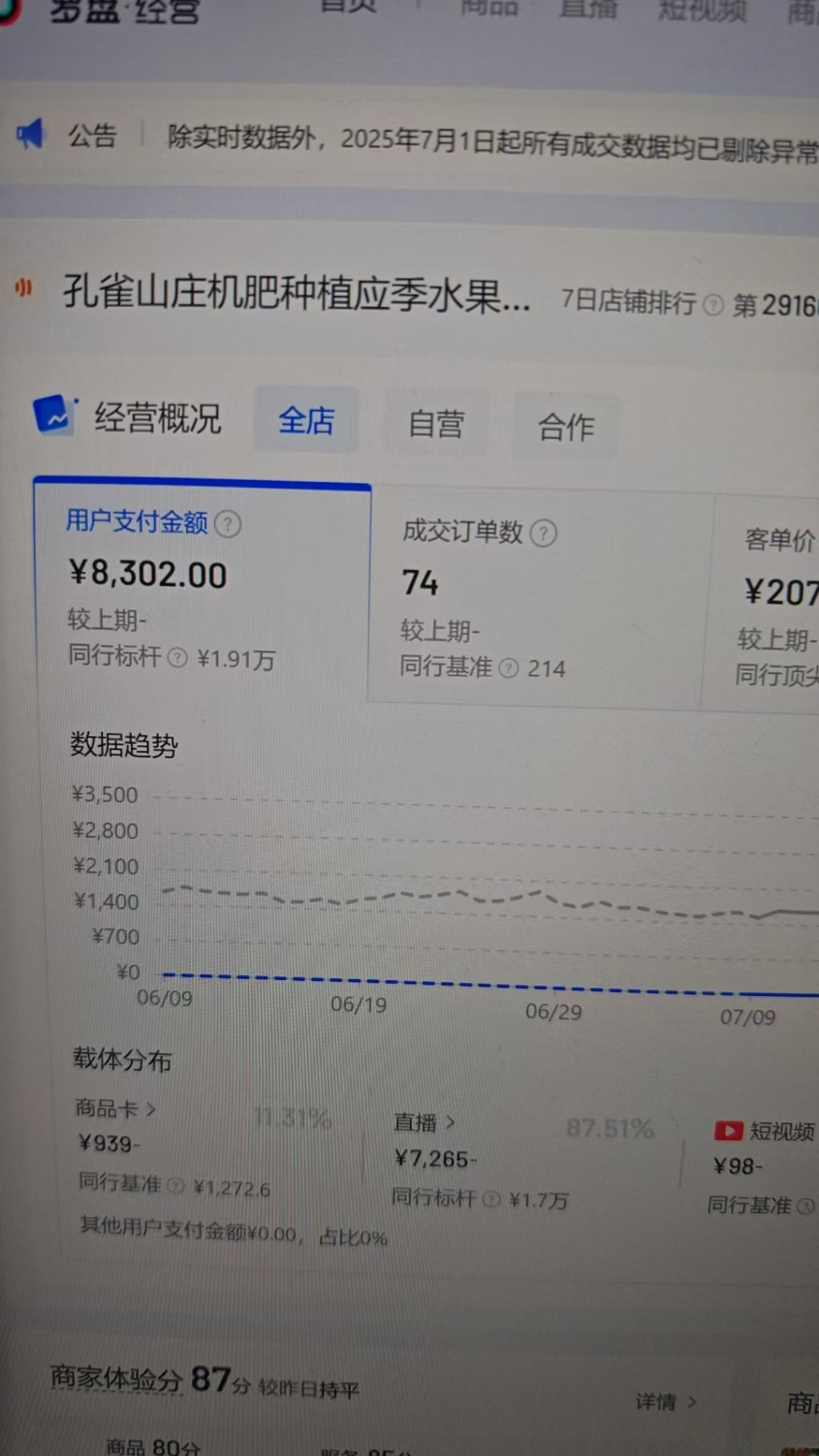Open the 商品 menu in top navigation
The height and width of the screenshot is (1456, 819).
pyautogui.click(x=489, y=9)
